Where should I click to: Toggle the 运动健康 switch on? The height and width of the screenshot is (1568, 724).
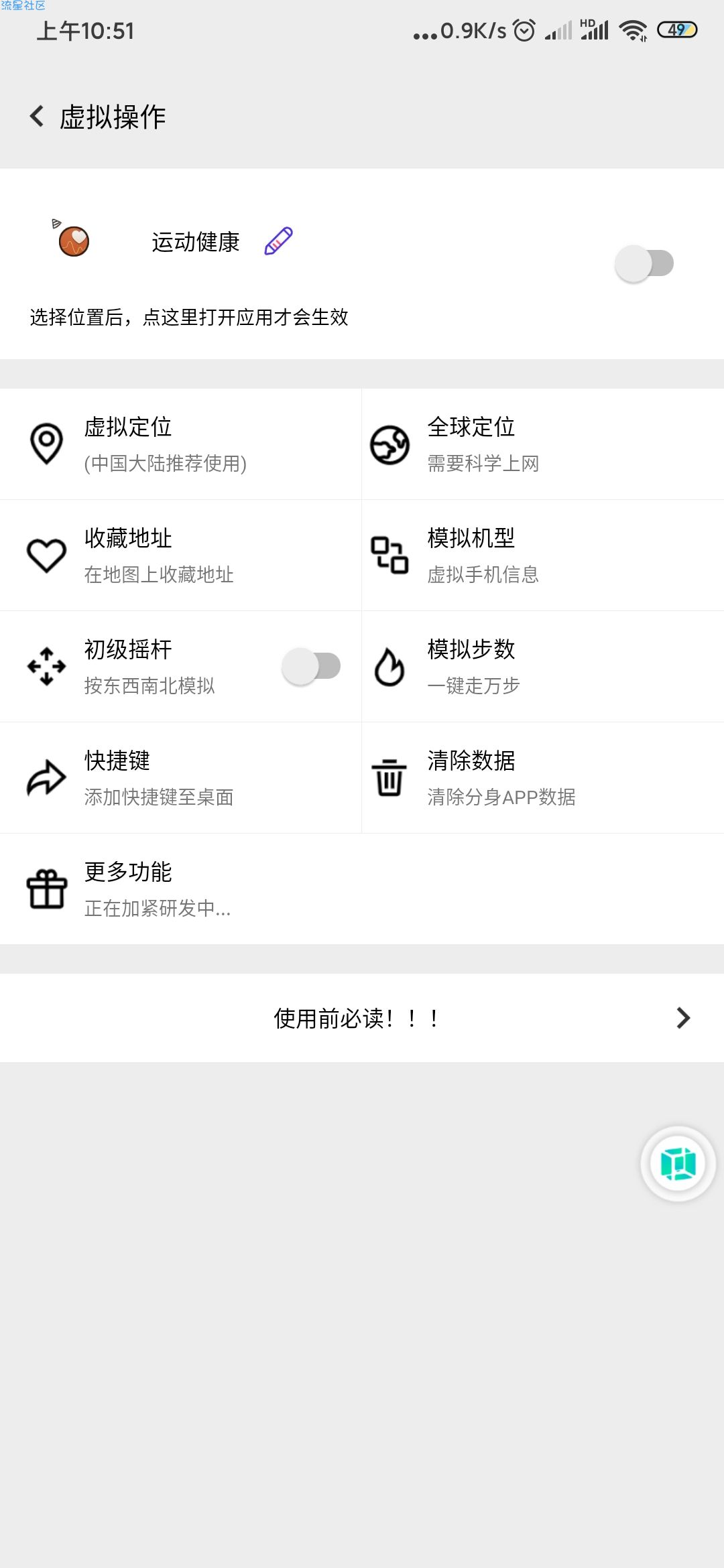point(644,263)
